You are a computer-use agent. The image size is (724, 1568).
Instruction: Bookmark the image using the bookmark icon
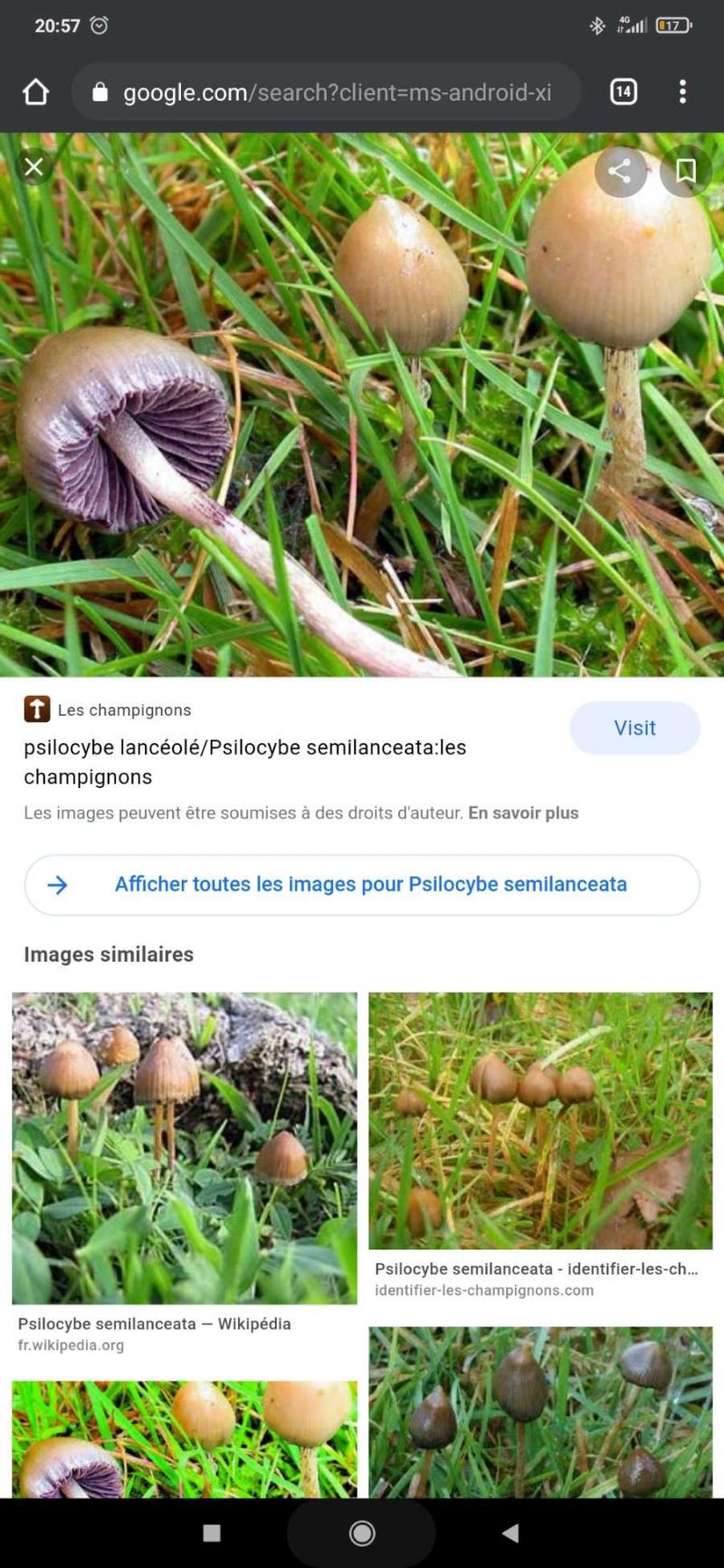(x=685, y=171)
